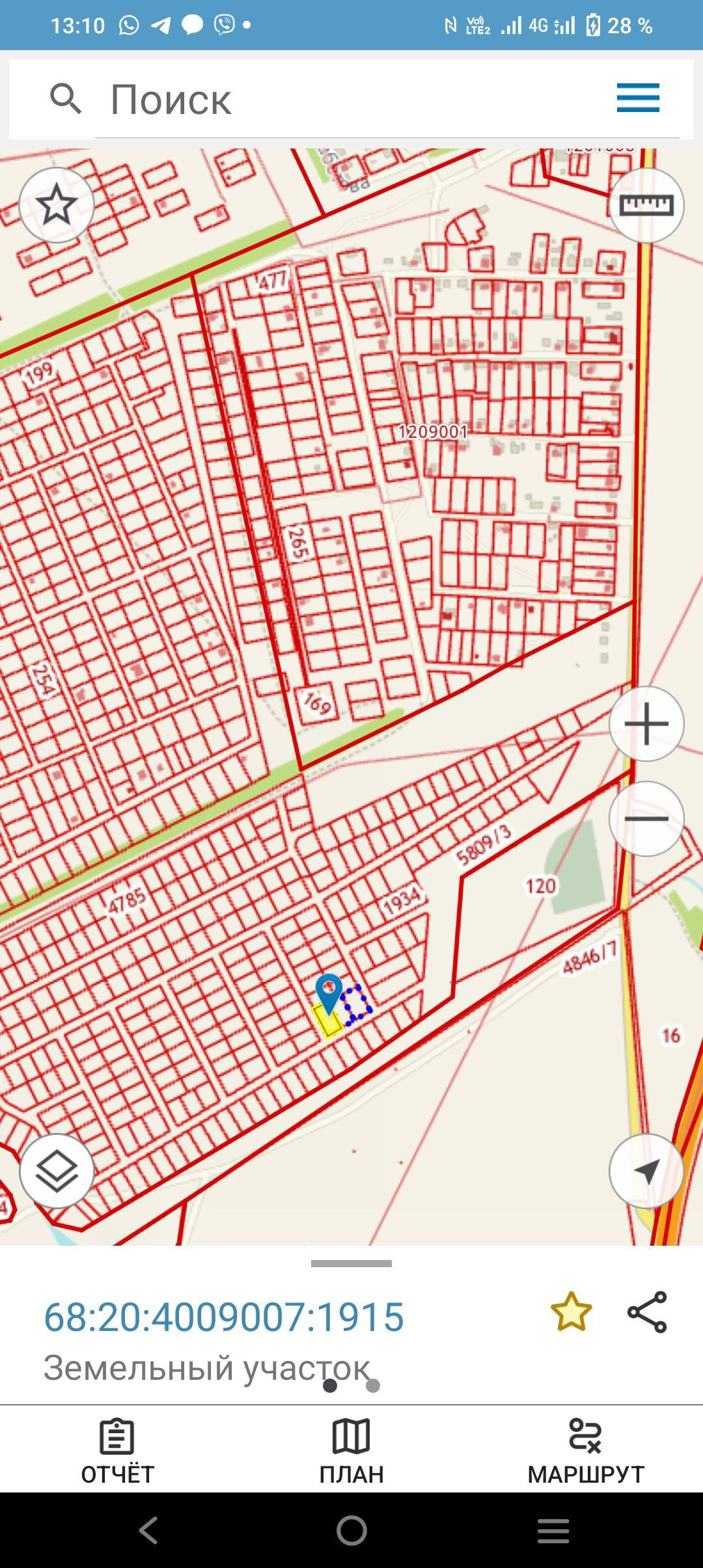703x1568 pixels.
Task: Share the selected land parcel
Action: point(647,1311)
